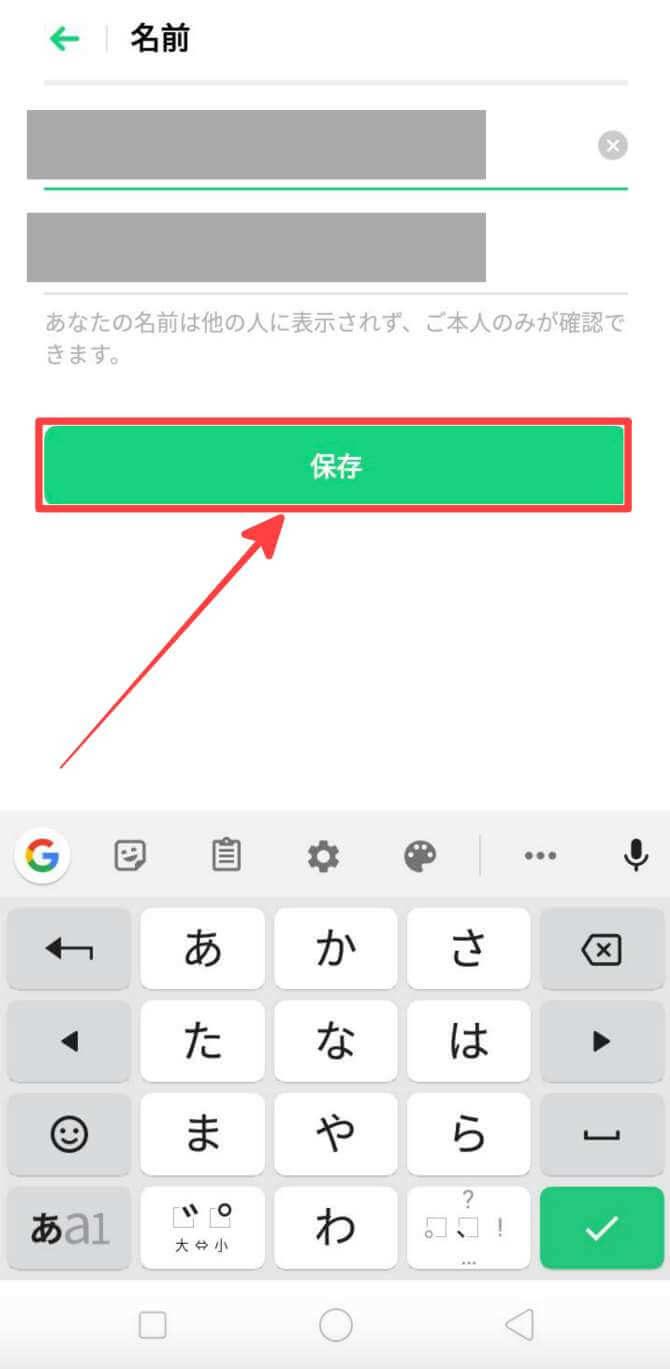This screenshot has width=670, height=1369.
Task: Save the name with 保存 button
Action: [334, 466]
